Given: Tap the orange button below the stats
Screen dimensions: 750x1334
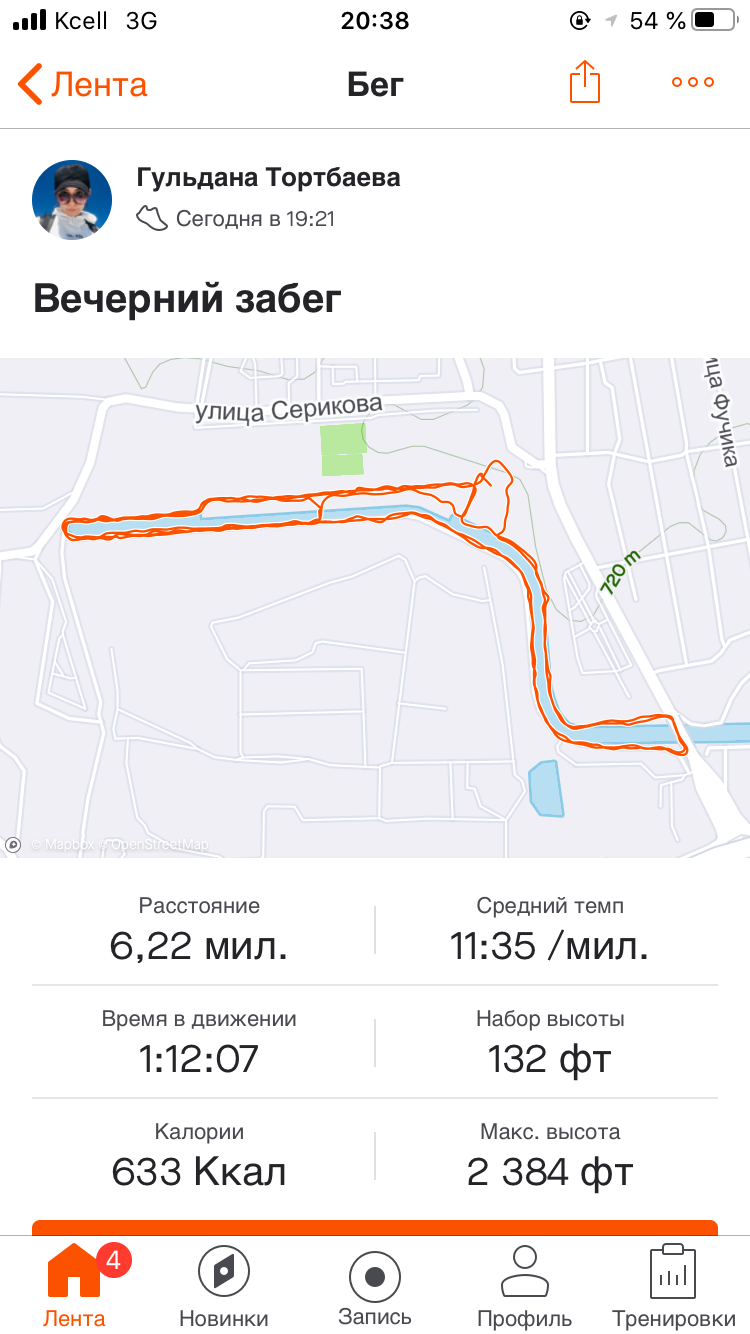Looking at the screenshot, I should coord(375,1227).
